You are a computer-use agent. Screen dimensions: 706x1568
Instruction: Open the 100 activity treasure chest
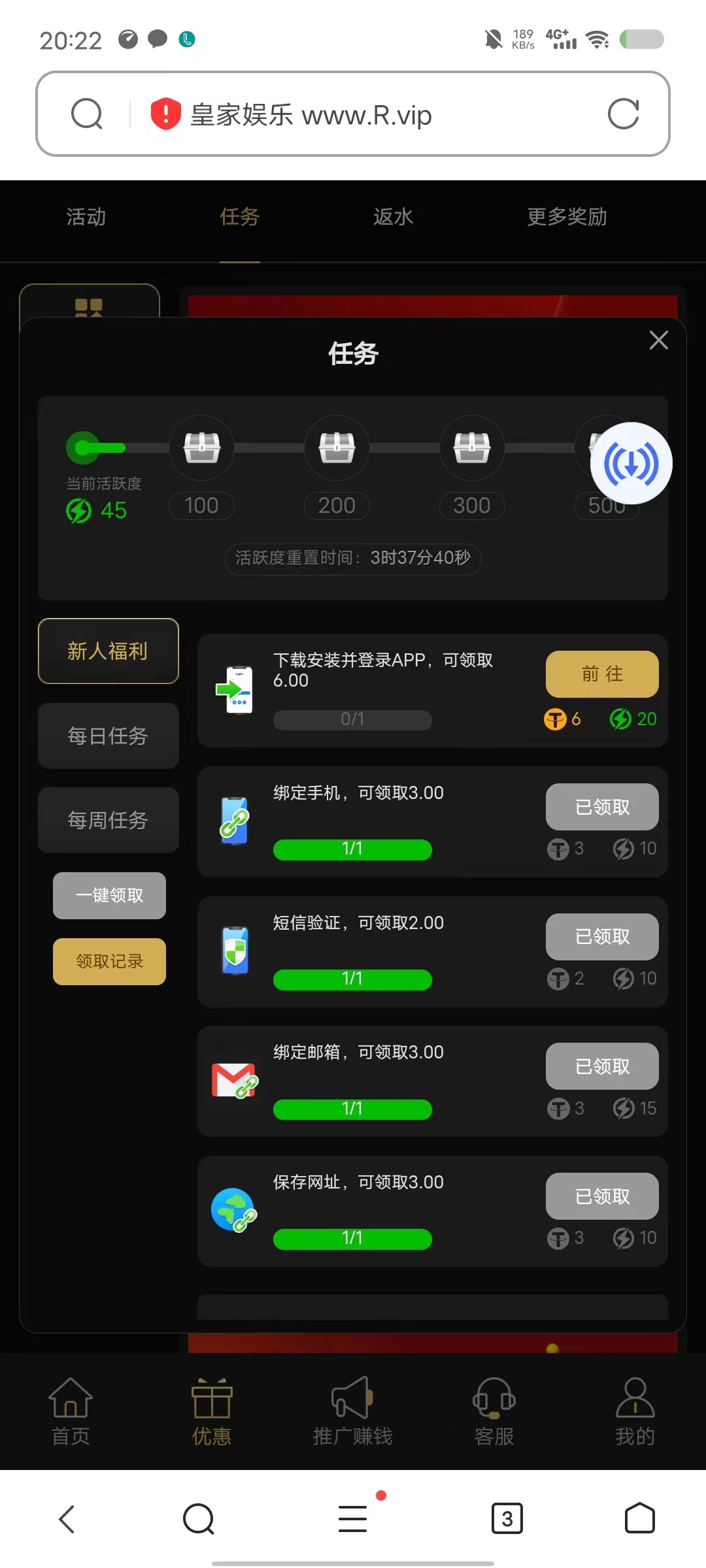pos(201,448)
